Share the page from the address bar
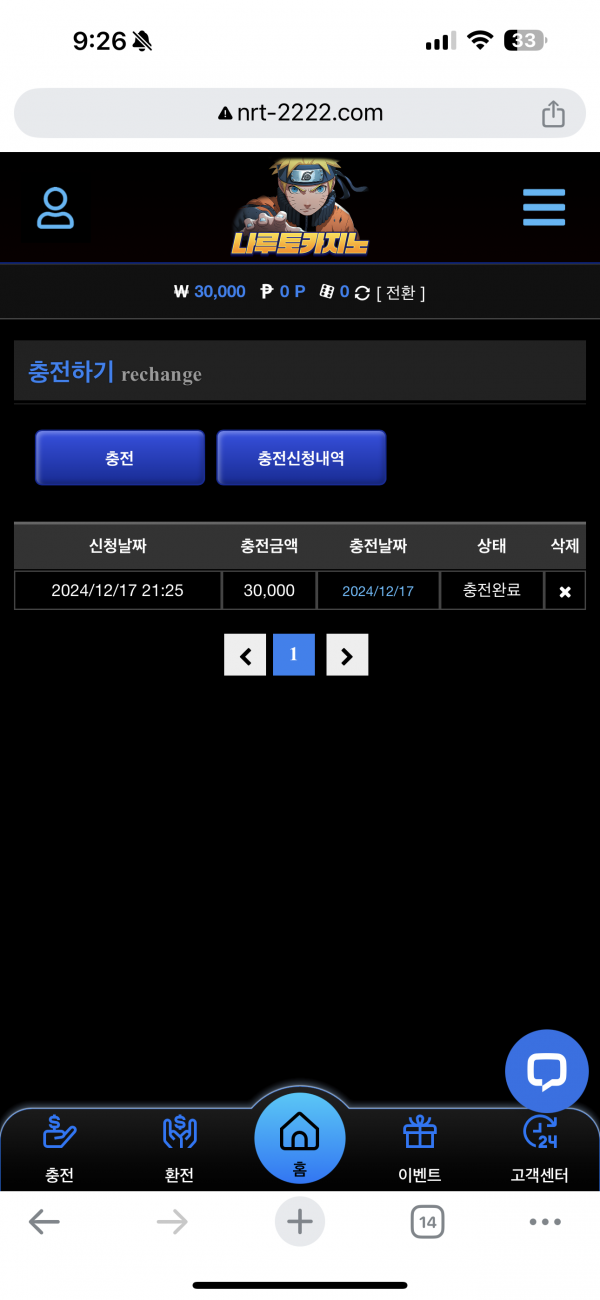Viewport: 600px width, 1300px height. click(x=553, y=114)
